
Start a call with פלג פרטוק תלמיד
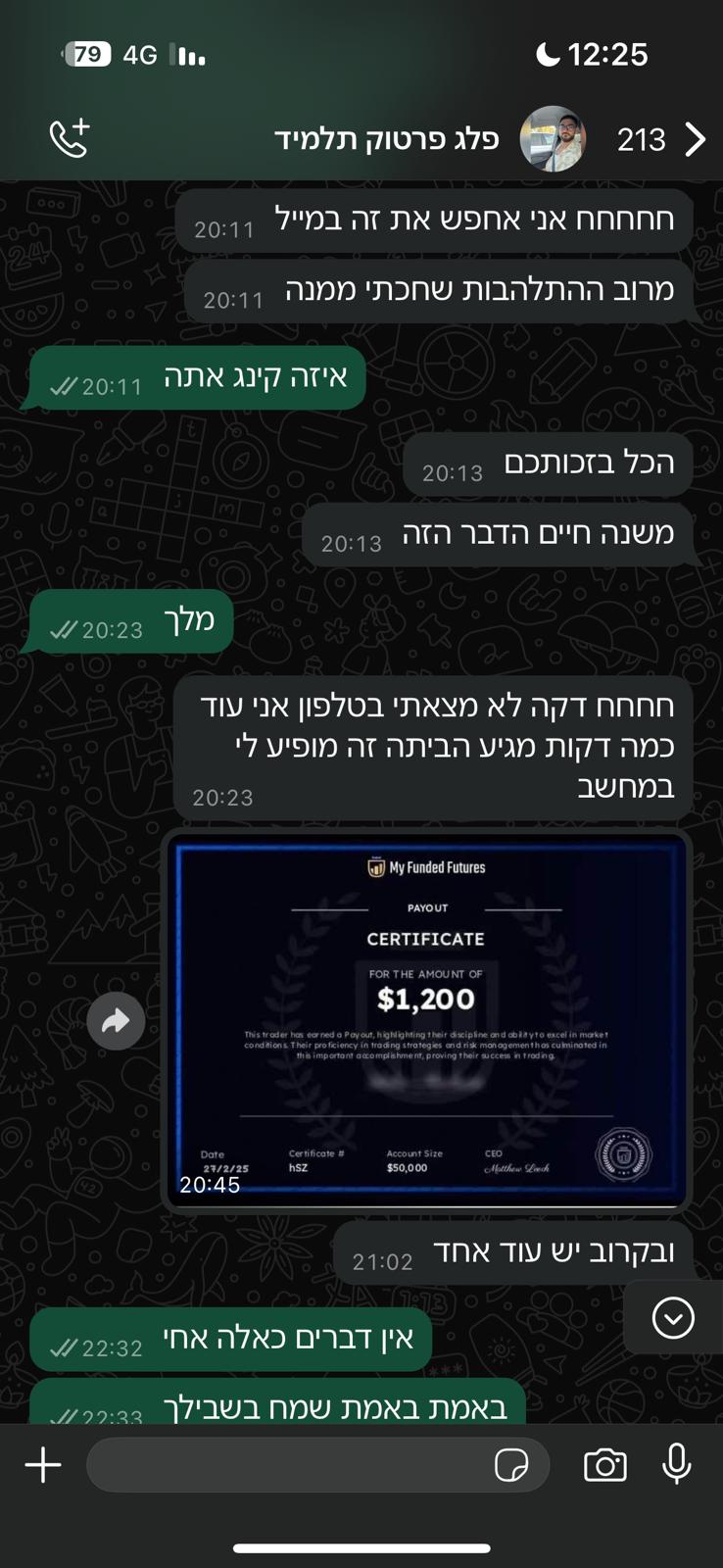pos(70,139)
